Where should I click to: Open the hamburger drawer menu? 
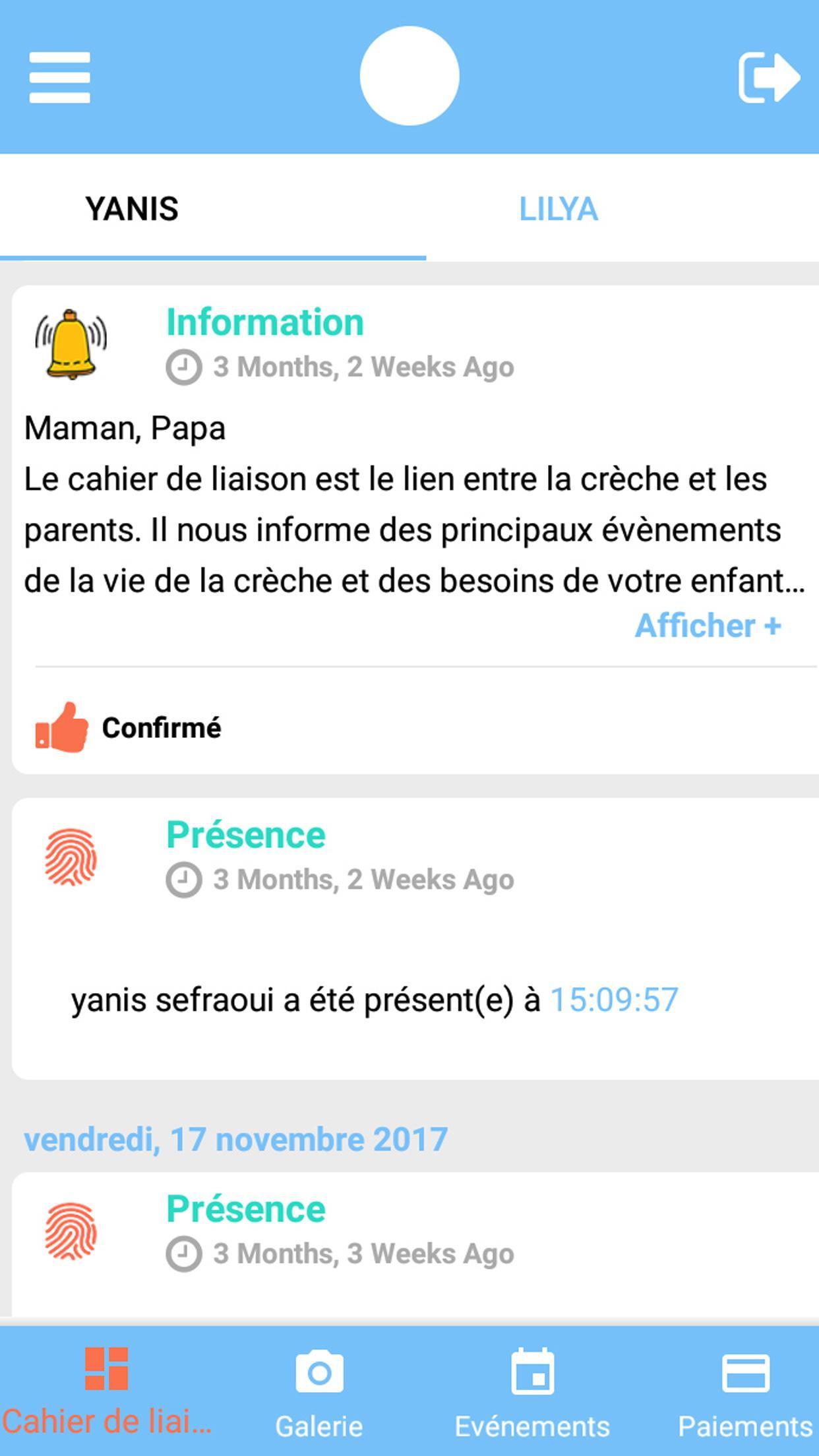point(59,77)
